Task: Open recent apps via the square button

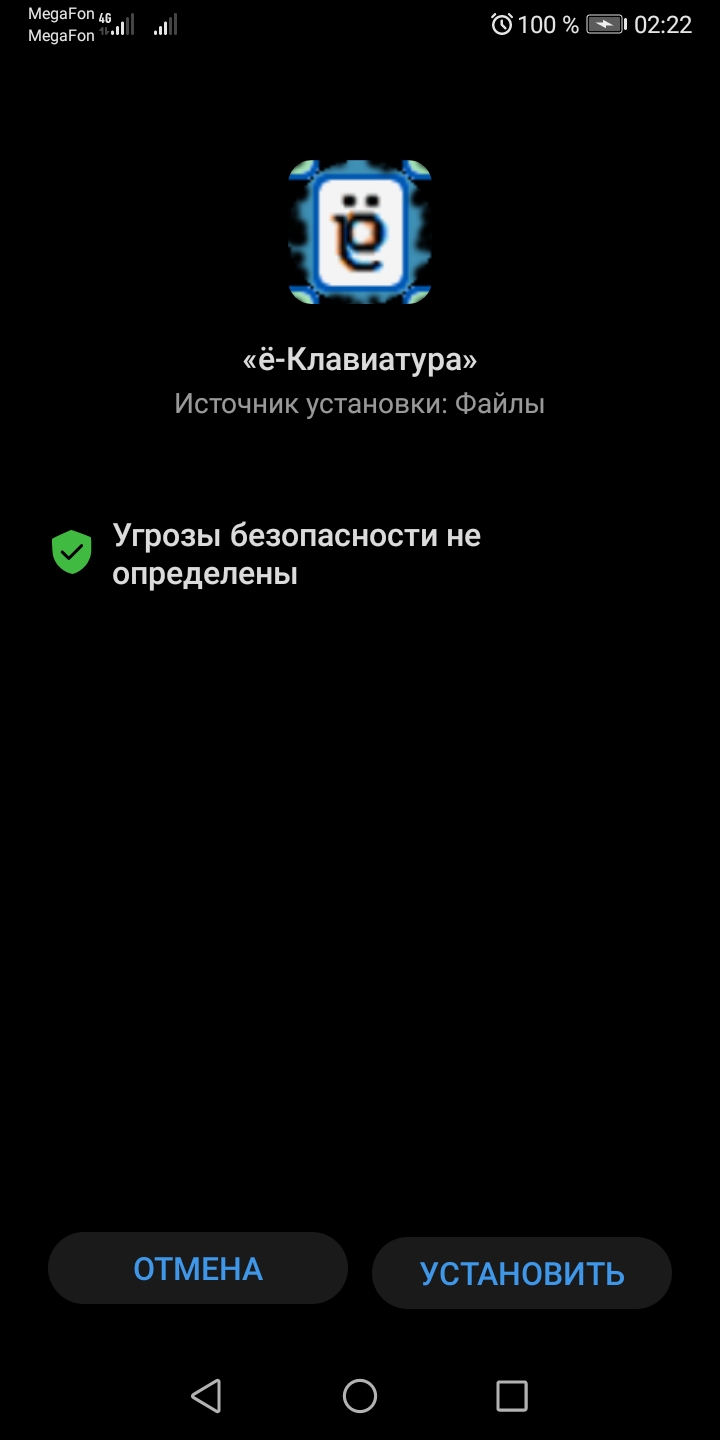Action: pyautogui.click(x=512, y=1395)
